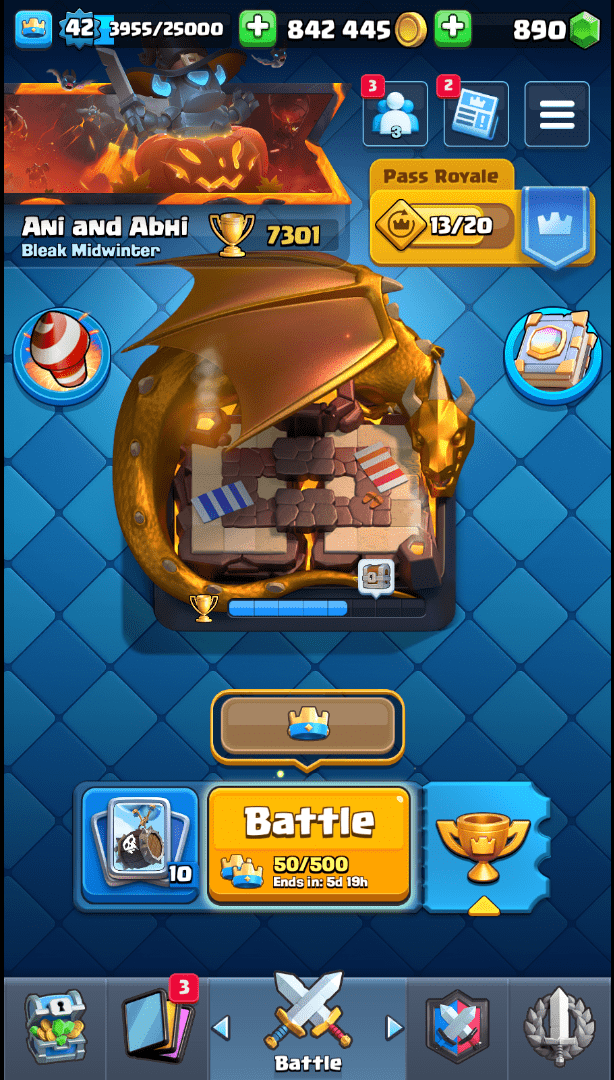
Task: Switch to the Shop chest tab
Action: [54, 1027]
